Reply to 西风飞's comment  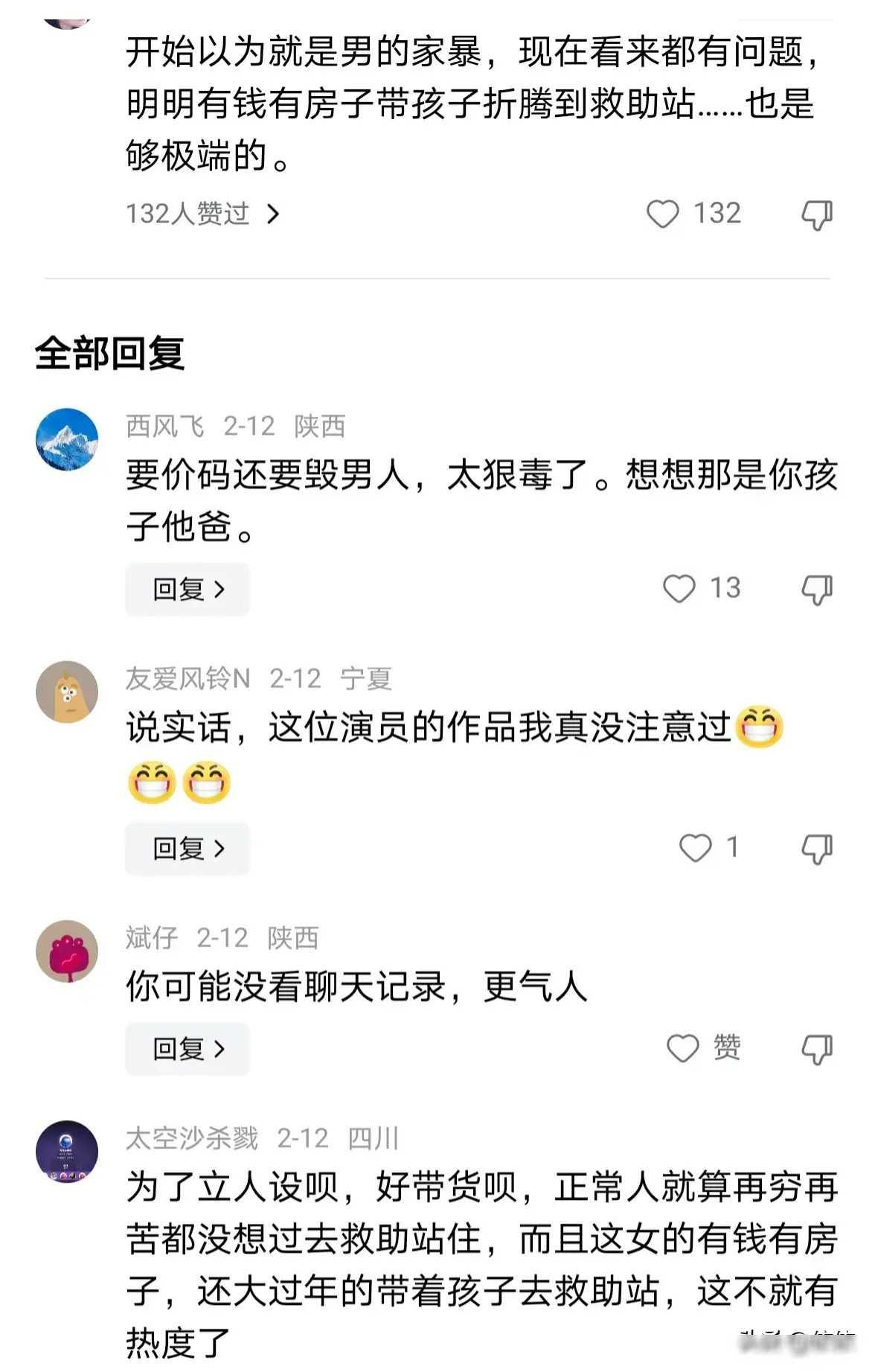(x=187, y=590)
